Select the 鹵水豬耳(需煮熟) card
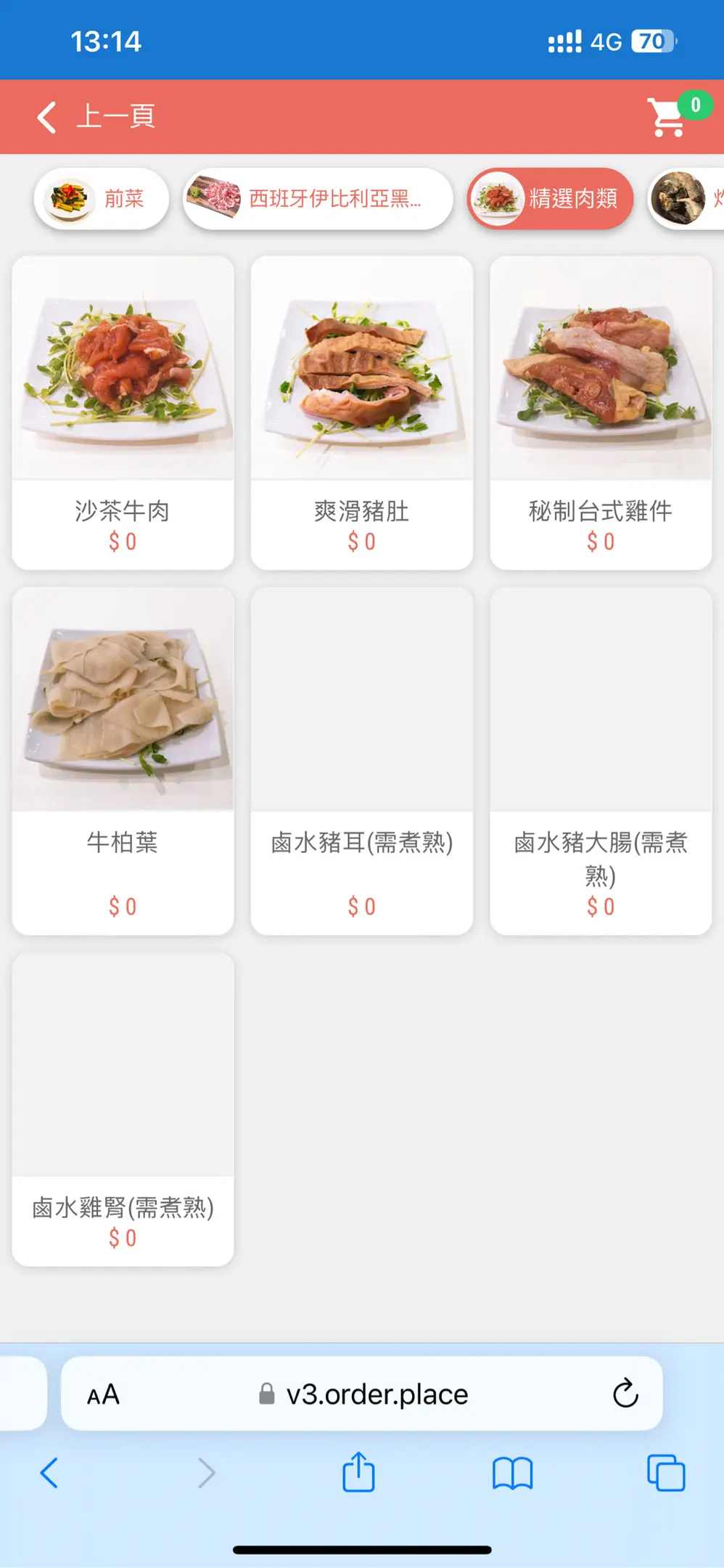The image size is (724, 1568). (361, 760)
